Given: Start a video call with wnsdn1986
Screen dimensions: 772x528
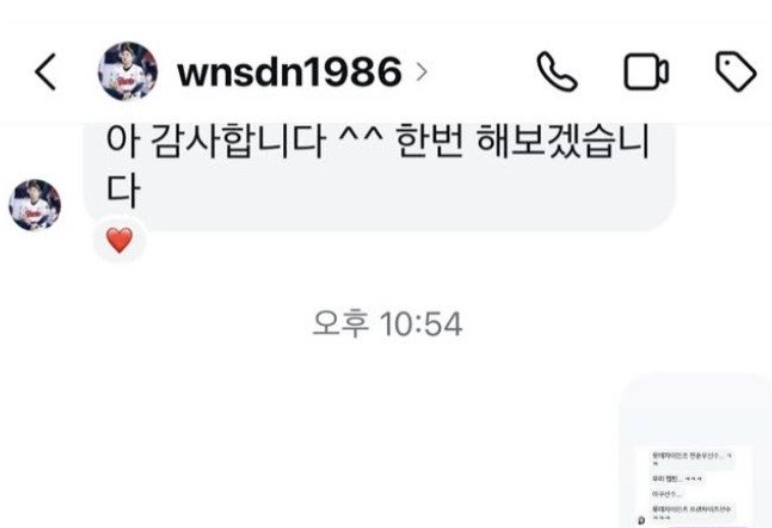Looking at the screenshot, I should (x=646, y=73).
